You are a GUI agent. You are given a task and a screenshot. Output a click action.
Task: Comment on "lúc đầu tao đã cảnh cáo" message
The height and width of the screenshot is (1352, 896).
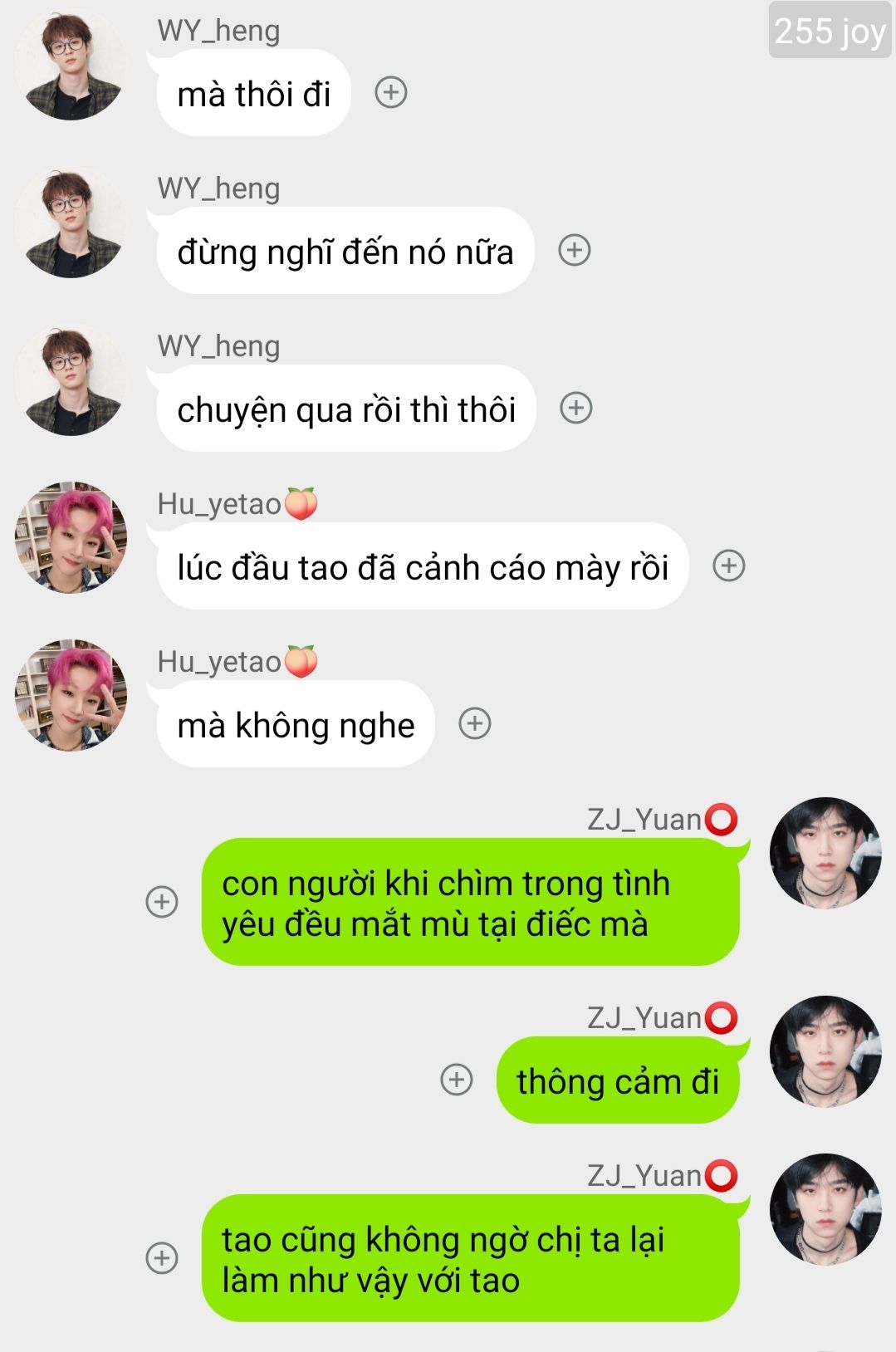pos(729,566)
